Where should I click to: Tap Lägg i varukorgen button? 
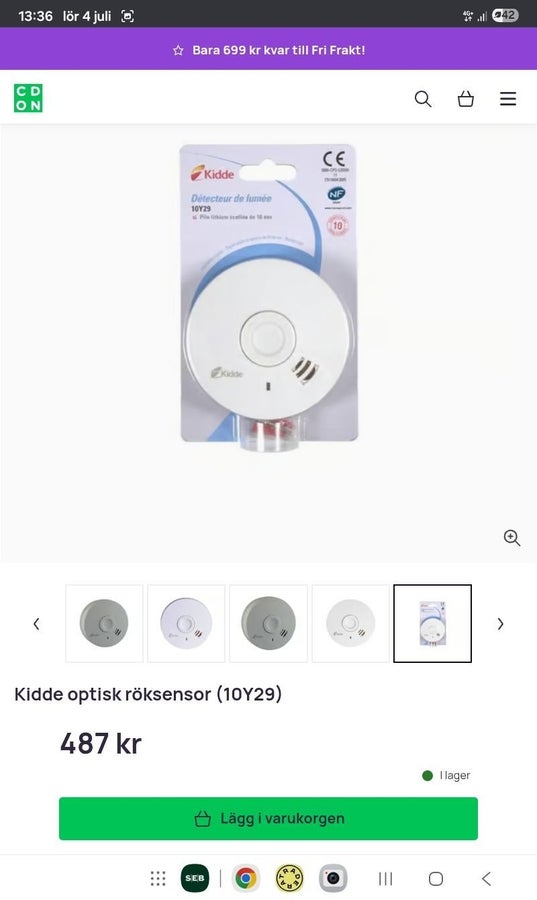point(268,818)
